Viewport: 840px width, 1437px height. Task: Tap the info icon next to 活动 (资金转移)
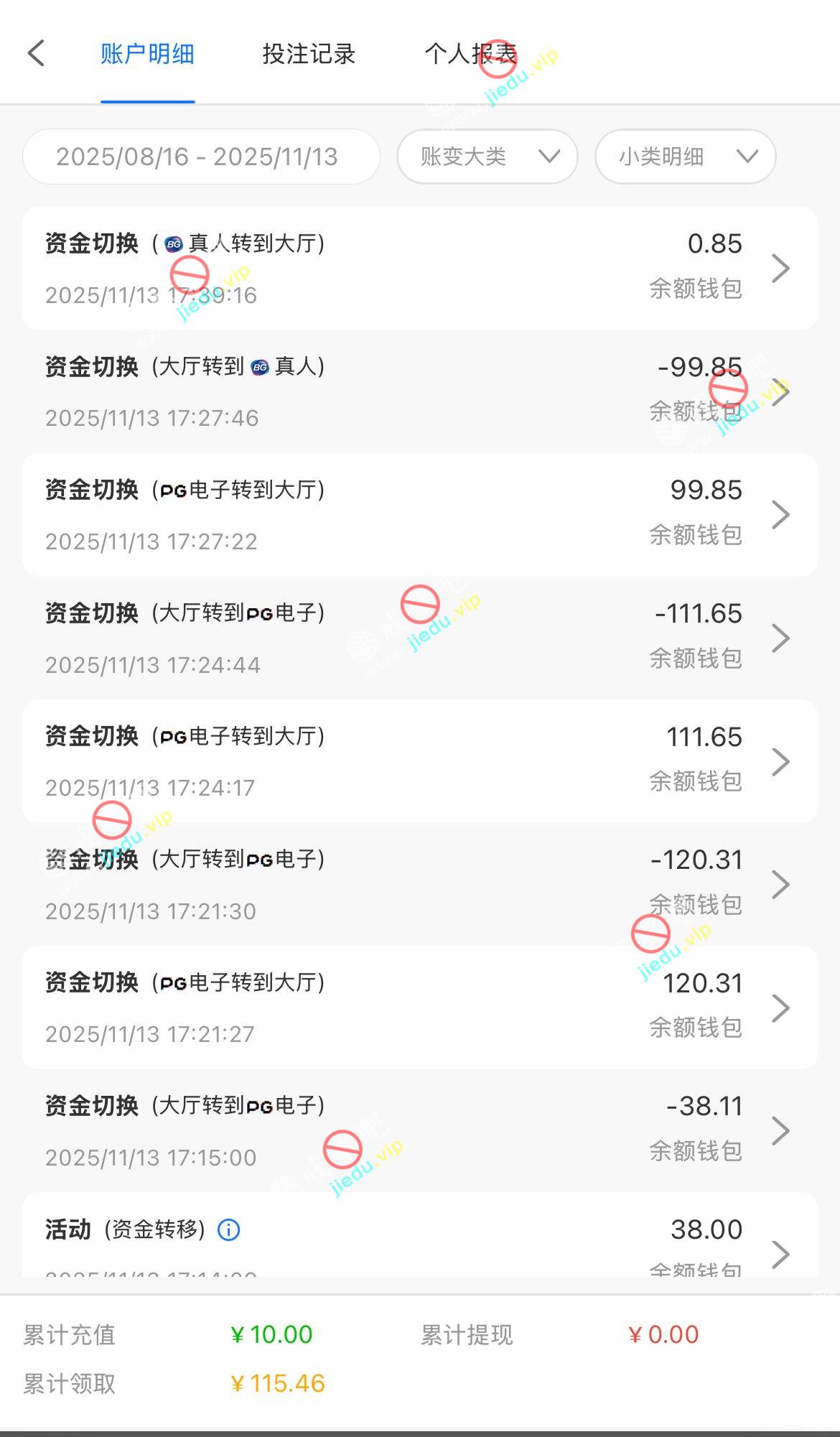click(228, 1229)
